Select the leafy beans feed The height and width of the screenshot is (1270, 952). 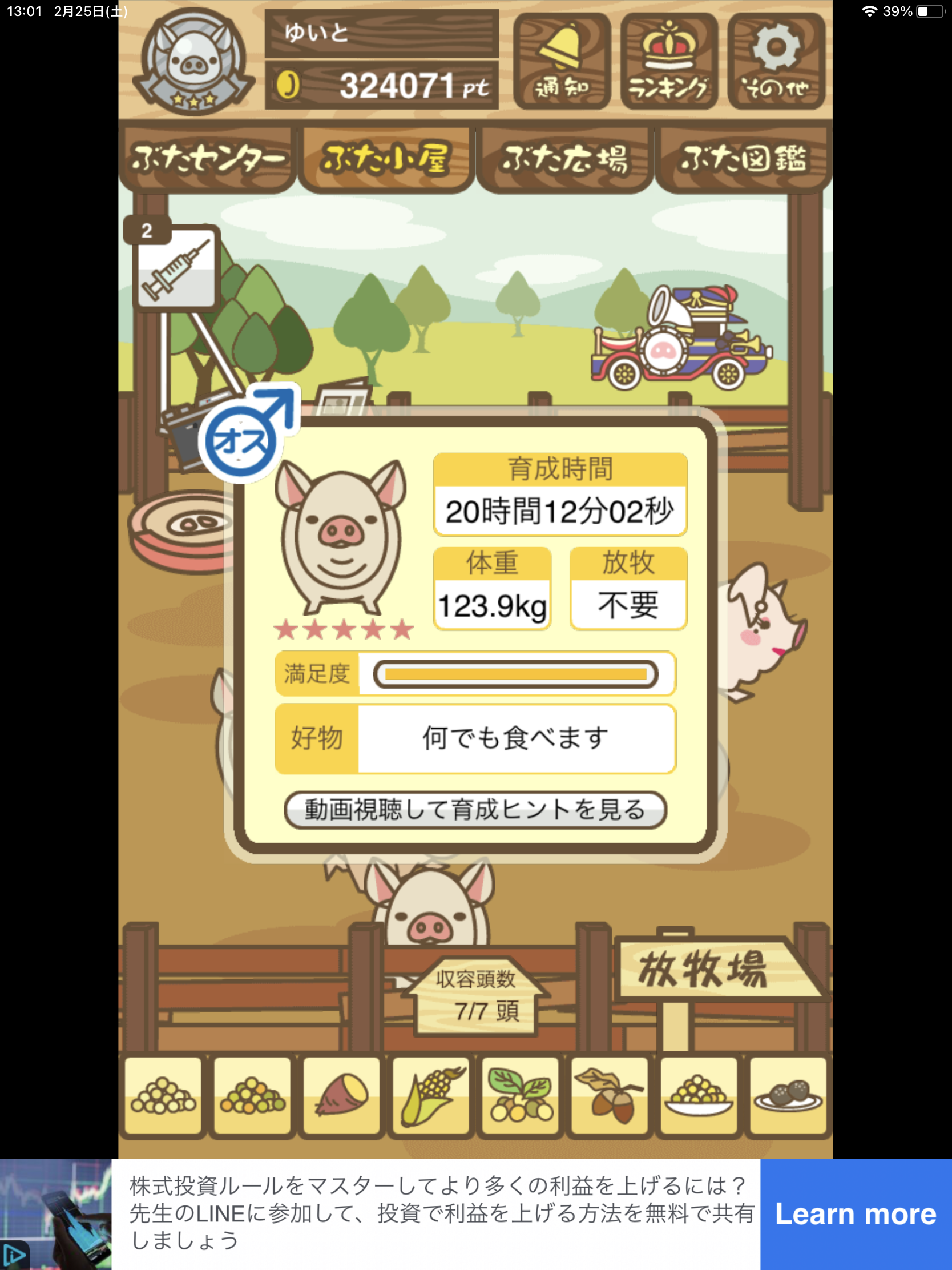[x=521, y=1096]
